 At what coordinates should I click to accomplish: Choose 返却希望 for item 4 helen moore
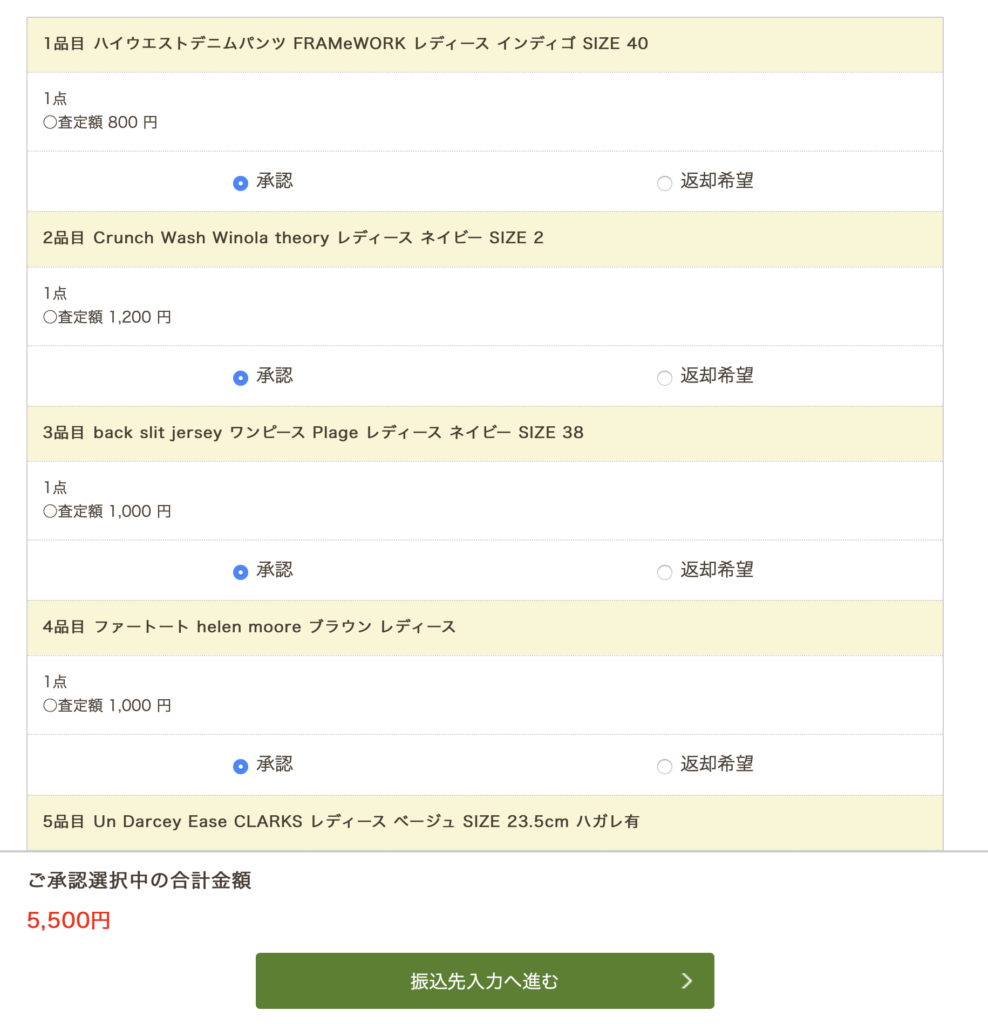tap(664, 766)
